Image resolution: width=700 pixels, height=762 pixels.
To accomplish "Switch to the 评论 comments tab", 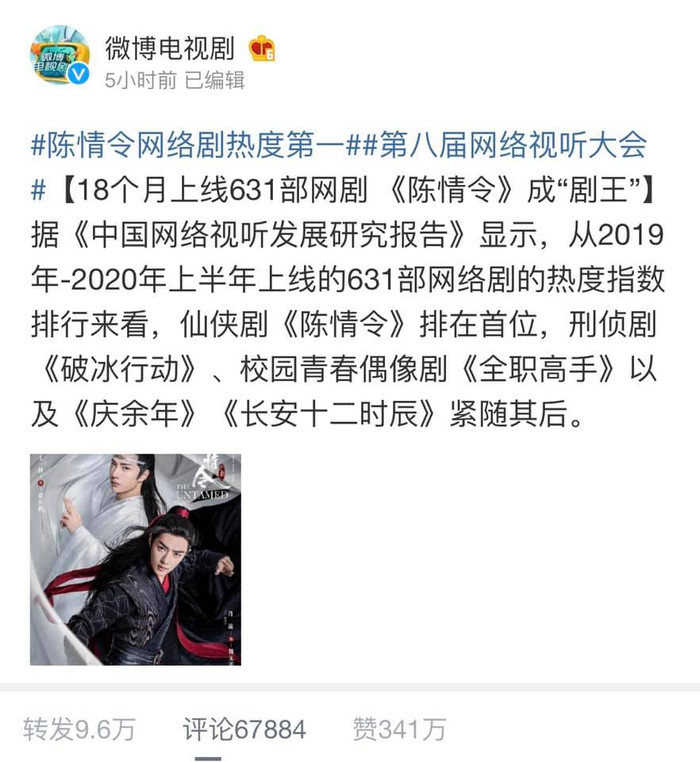I will (244, 729).
